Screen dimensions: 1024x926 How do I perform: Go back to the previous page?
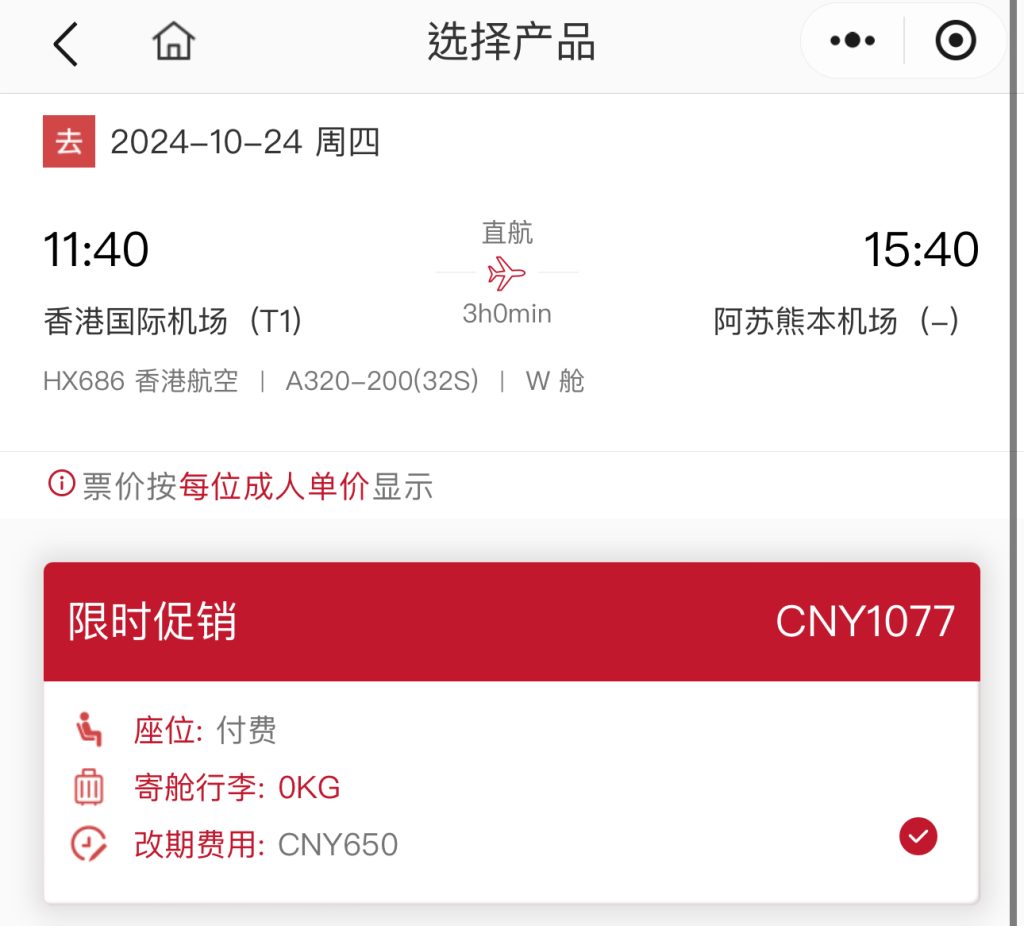click(x=66, y=45)
